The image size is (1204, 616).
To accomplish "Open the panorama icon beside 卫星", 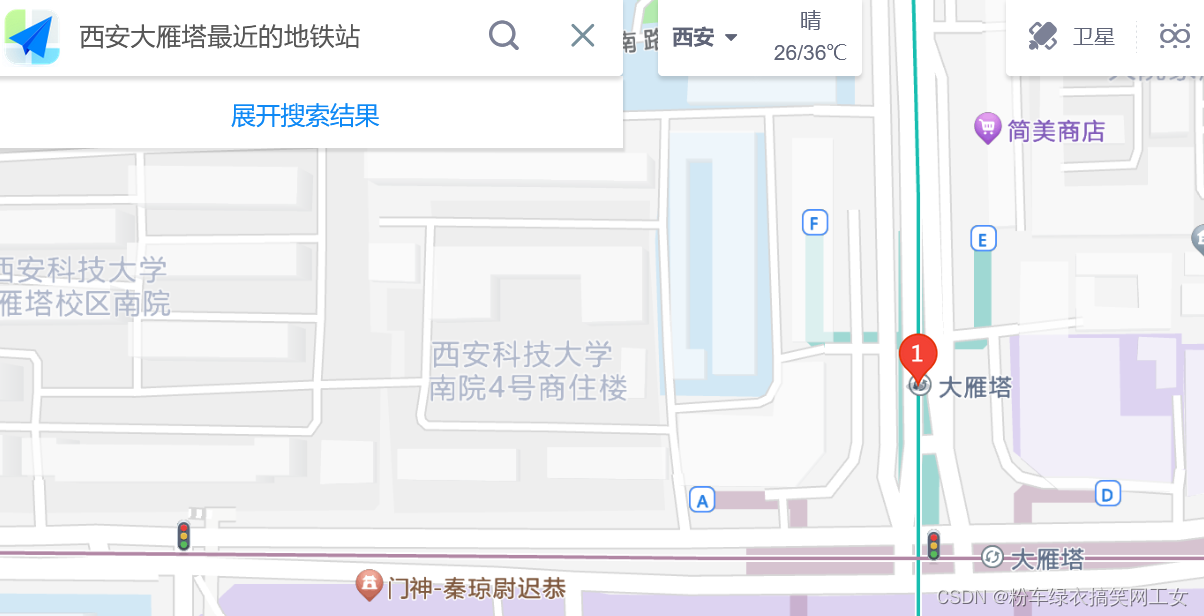I will click(x=1174, y=37).
